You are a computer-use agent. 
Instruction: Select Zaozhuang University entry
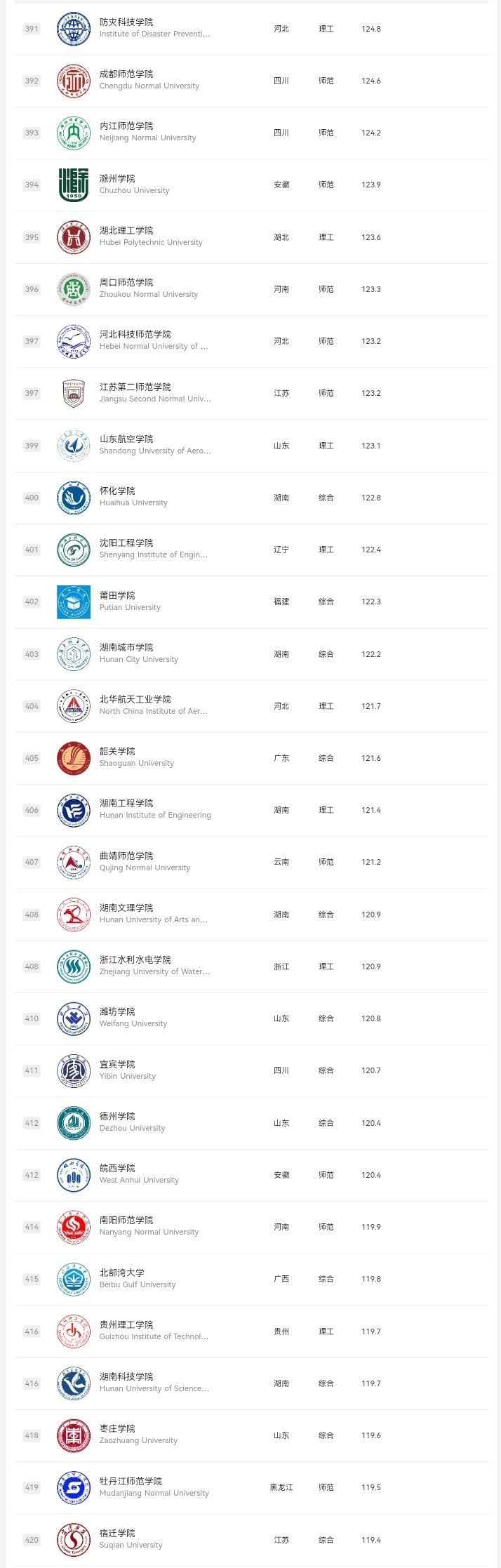click(x=251, y=1435)
